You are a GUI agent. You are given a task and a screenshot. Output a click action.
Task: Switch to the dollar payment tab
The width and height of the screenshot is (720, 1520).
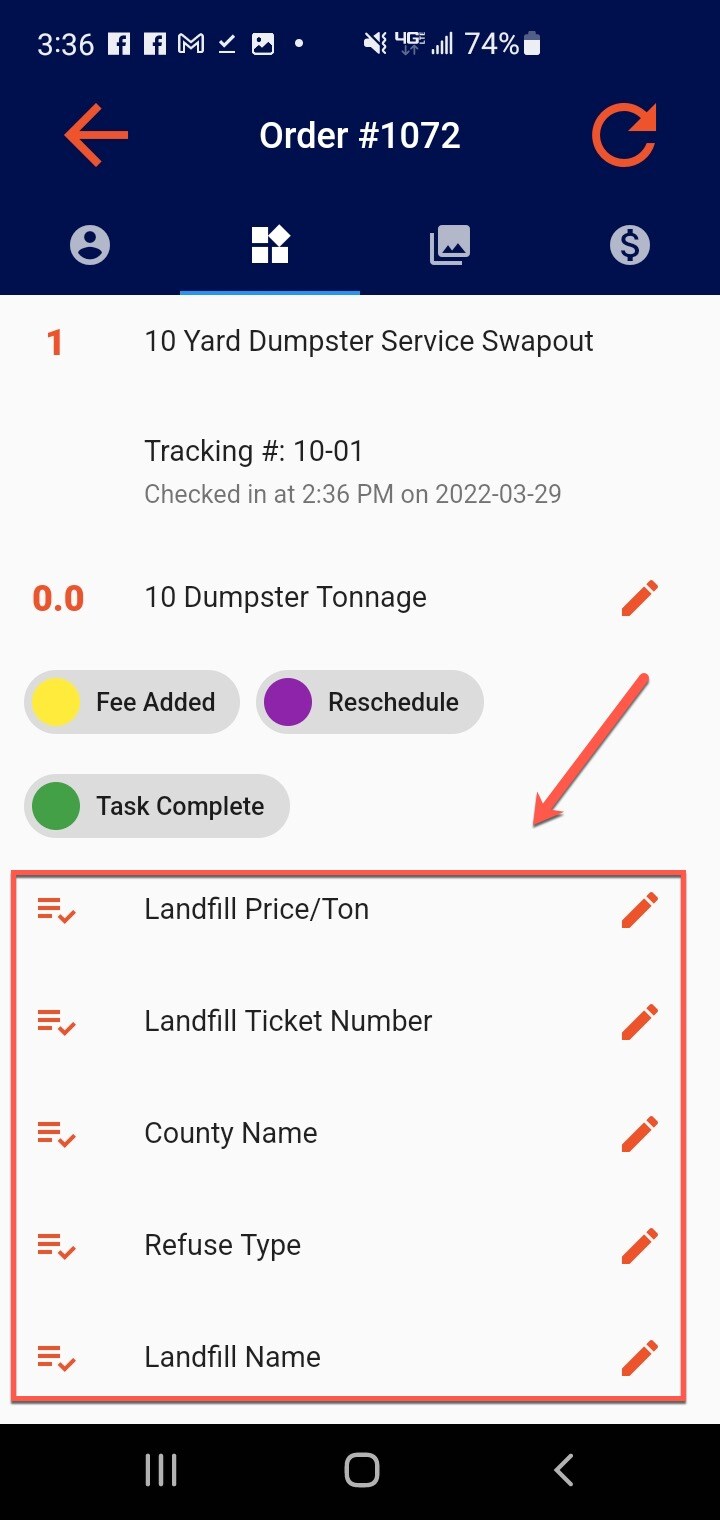point(630,245)
